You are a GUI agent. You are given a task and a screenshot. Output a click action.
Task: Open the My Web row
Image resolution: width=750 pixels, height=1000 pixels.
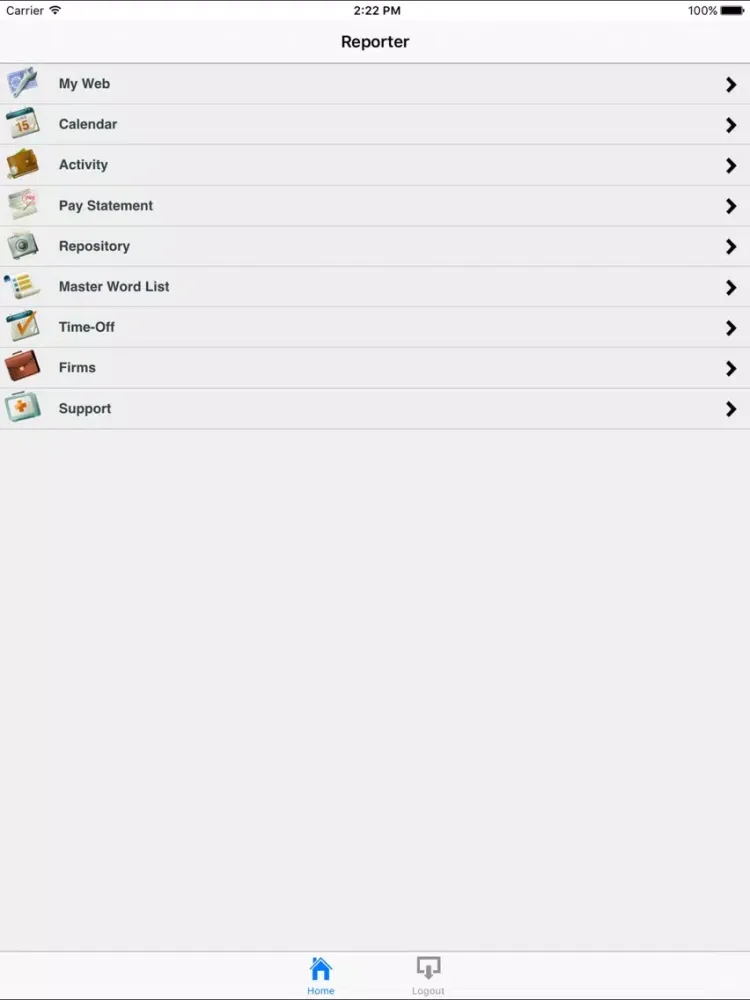(375, 84)
